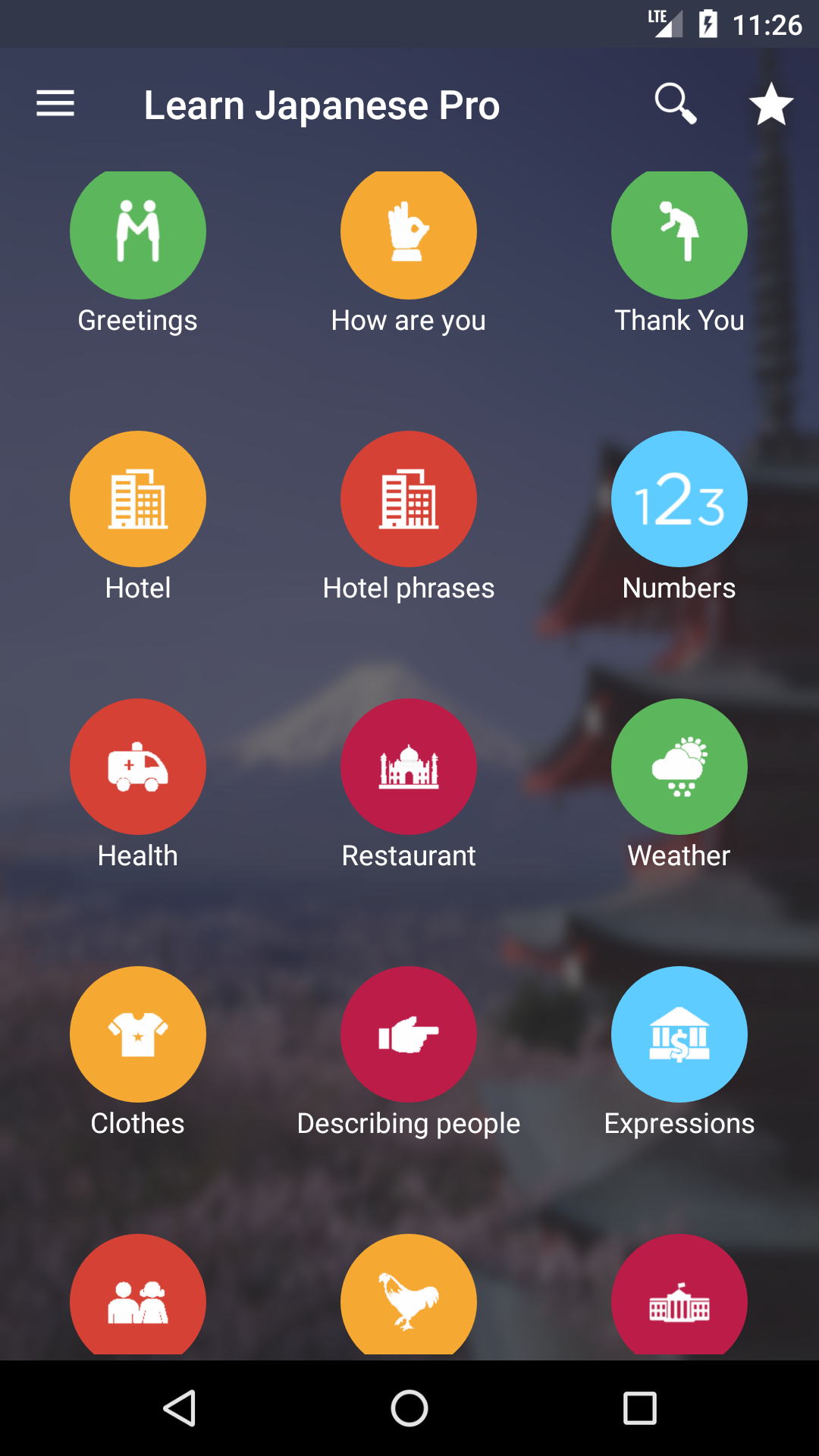Screen dimensions: 819x1456
Task: Open the Thank You lessons
Action: pyautogui.click(x=679, y=235)
